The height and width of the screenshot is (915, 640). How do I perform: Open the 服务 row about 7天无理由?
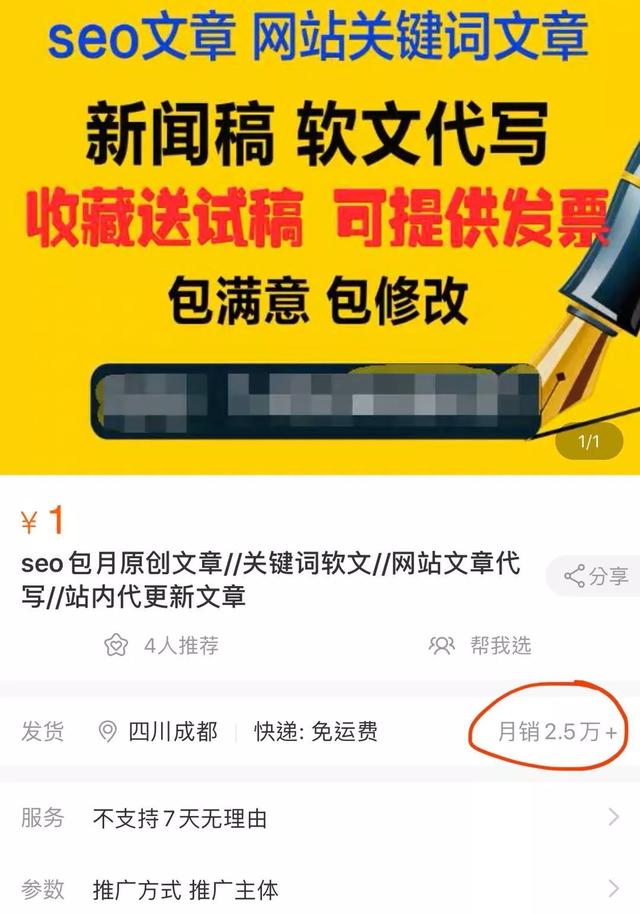(320, 819)
